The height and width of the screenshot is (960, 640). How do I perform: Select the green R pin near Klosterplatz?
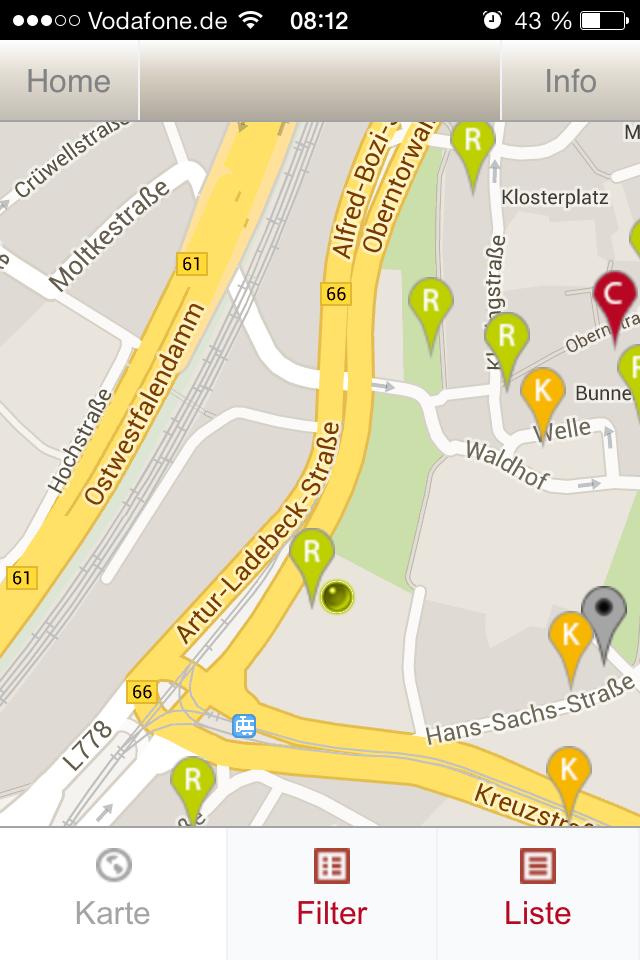pyautogui.click(x=472, y=142)
